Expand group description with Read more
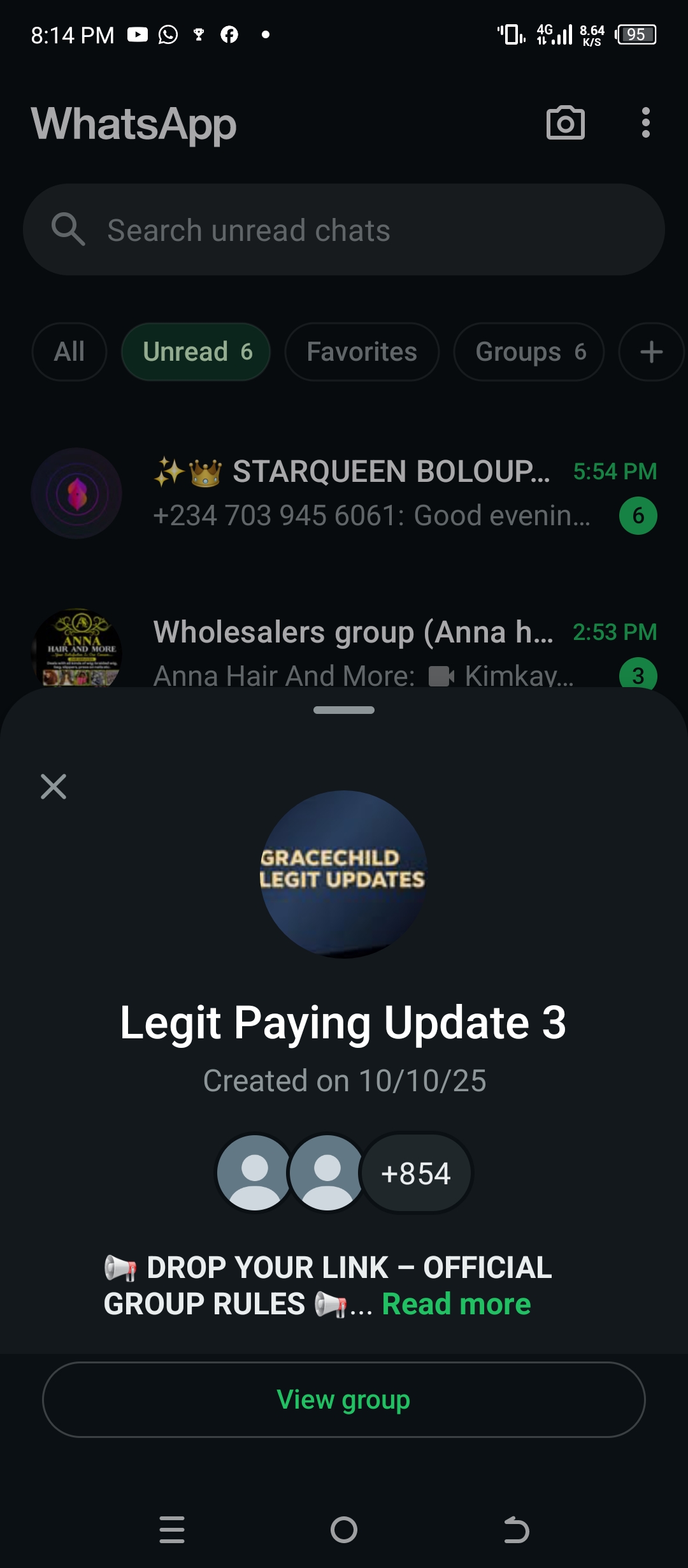 click(x=456, y=1304)
